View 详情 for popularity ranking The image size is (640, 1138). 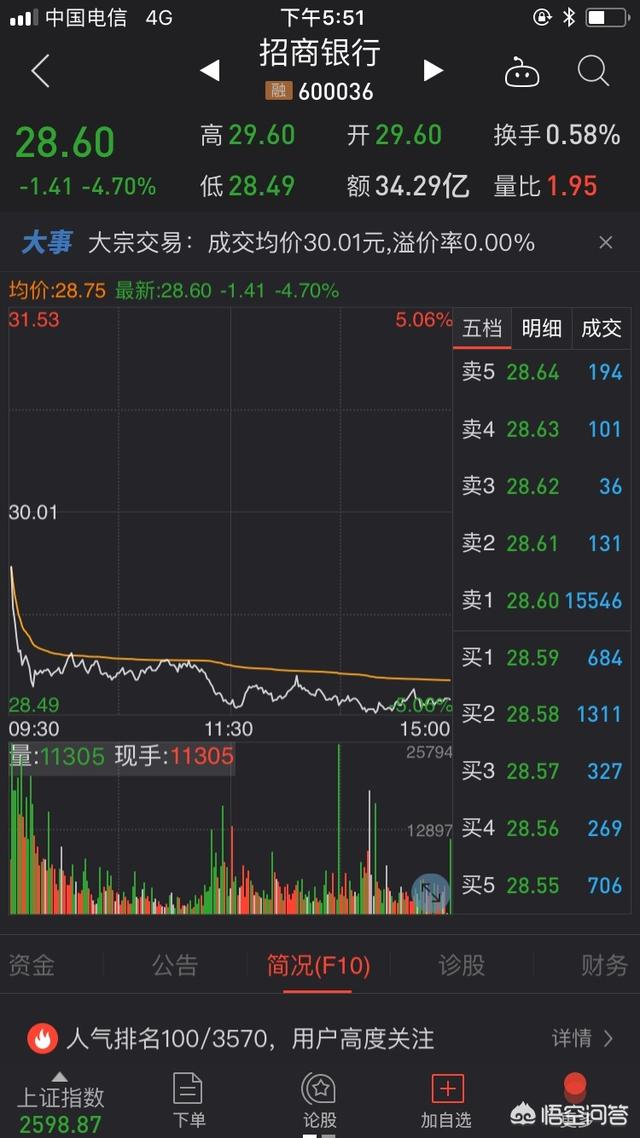(582, 1038)
